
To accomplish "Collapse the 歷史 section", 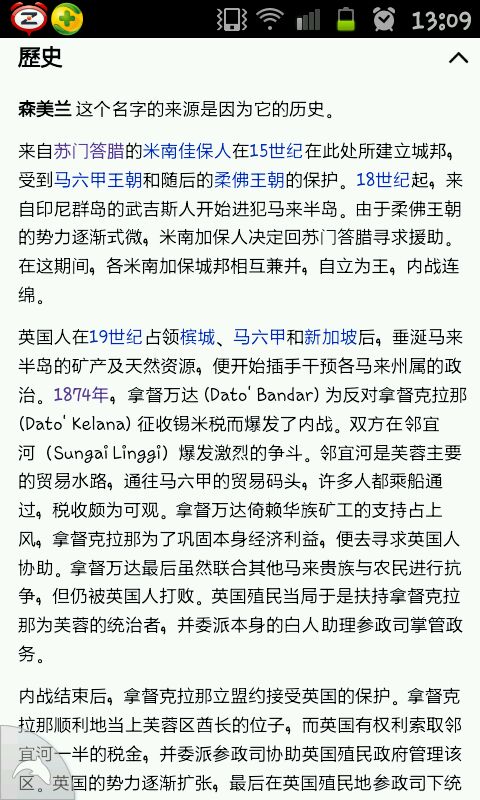I will pyautogui.click(x=458, y=58).
